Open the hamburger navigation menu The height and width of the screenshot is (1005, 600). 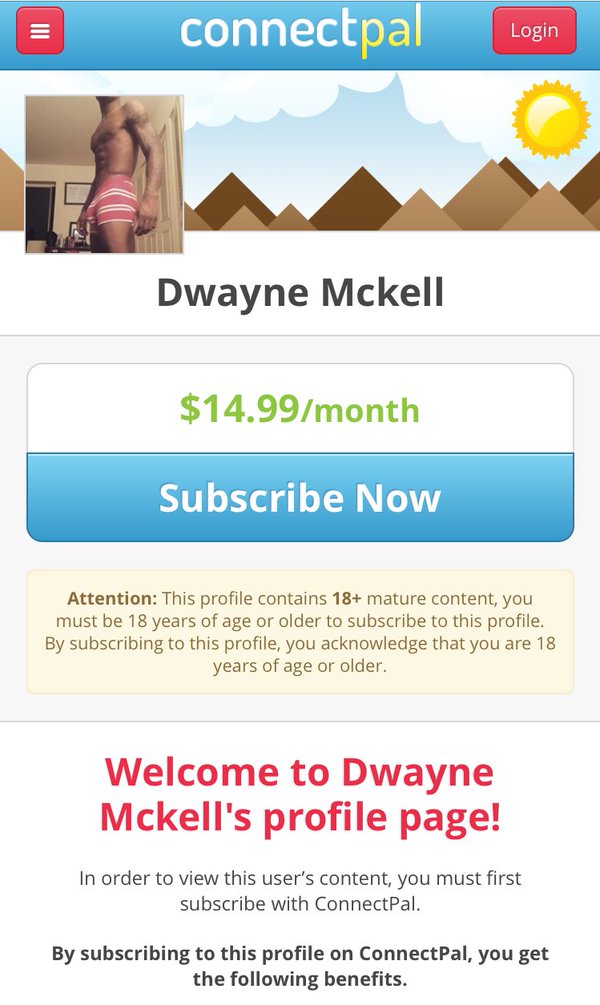pyautogui.click(x=40, y=31)
